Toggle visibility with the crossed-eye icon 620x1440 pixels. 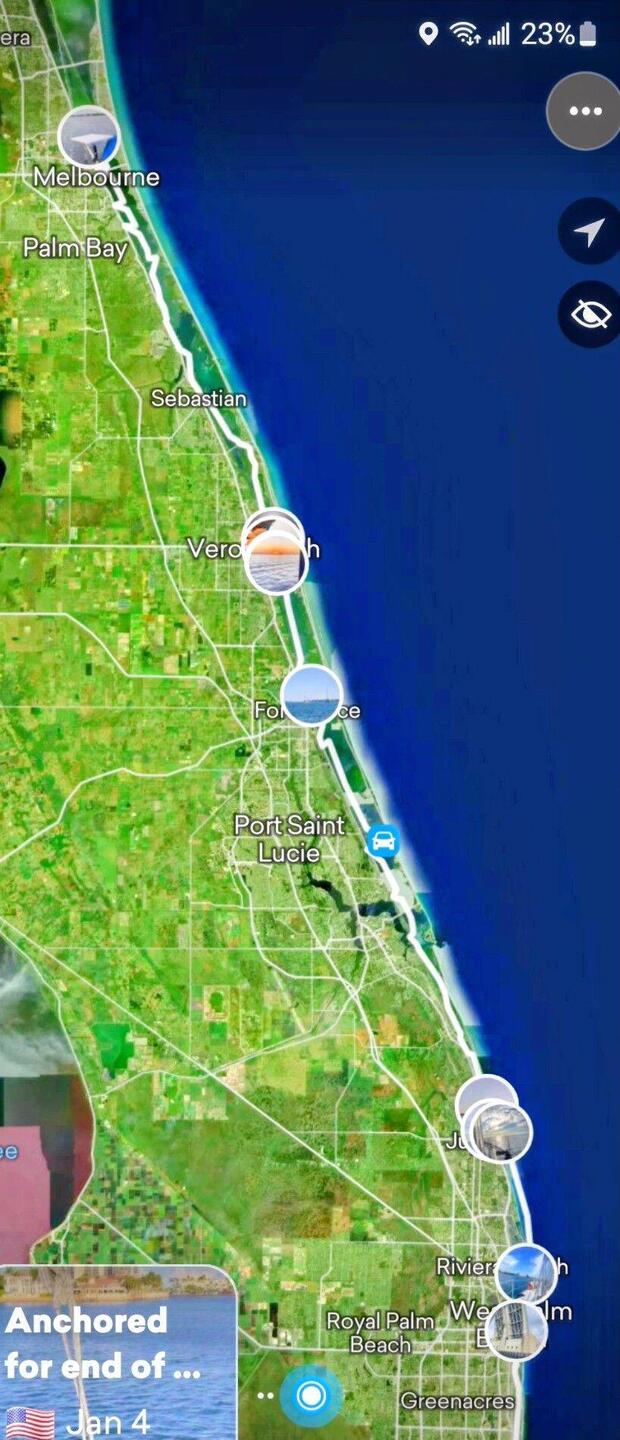click(x=589, y=315)
